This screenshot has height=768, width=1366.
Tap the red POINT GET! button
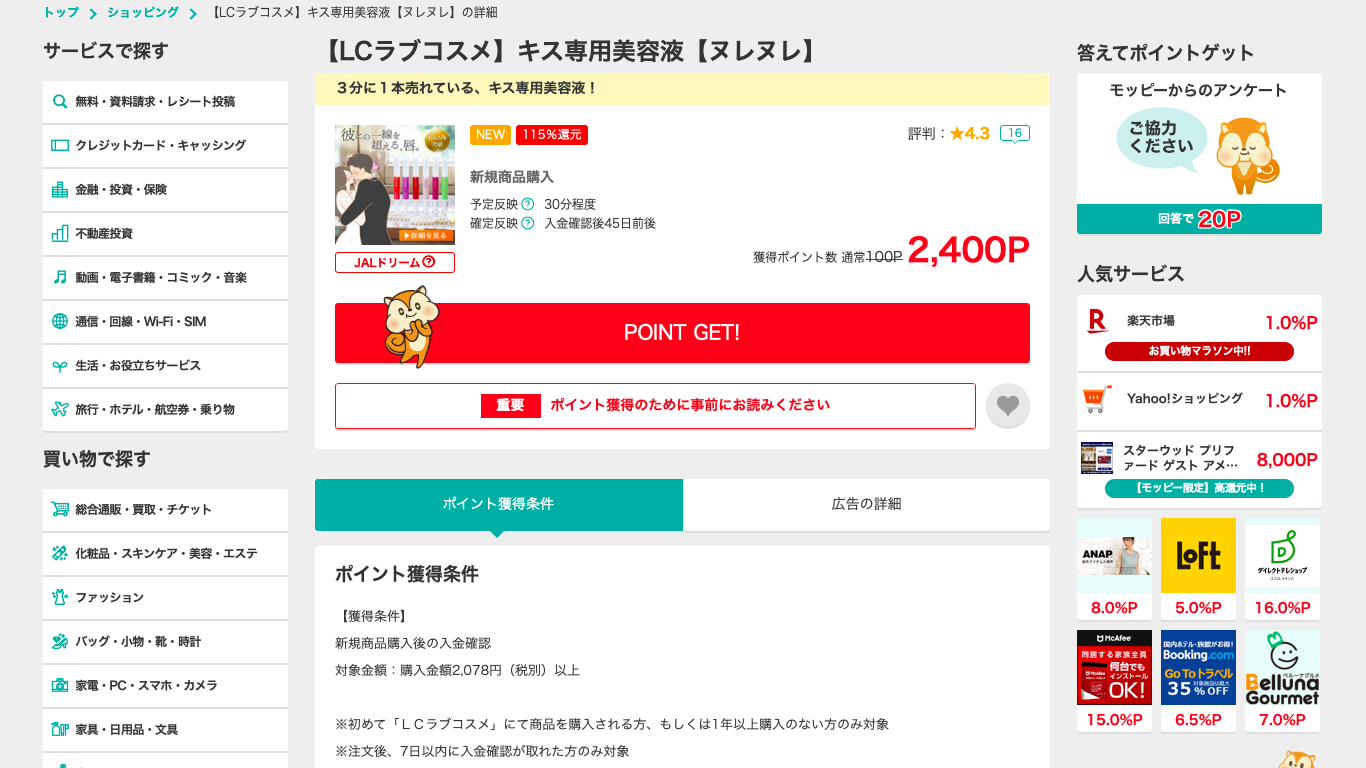click(x=682, y=333)
